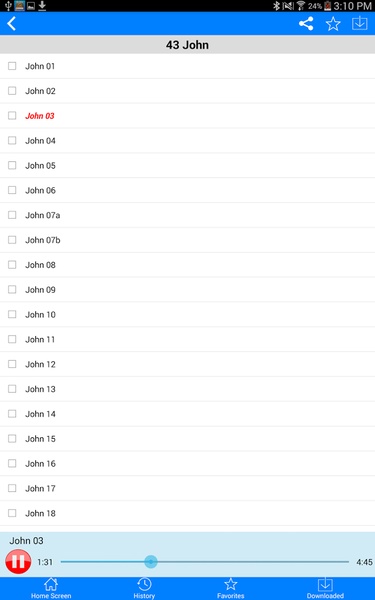The width and height of the screenshot is (375, 600).
Task: Start the John 10 recording
Action: pos(188,314)
